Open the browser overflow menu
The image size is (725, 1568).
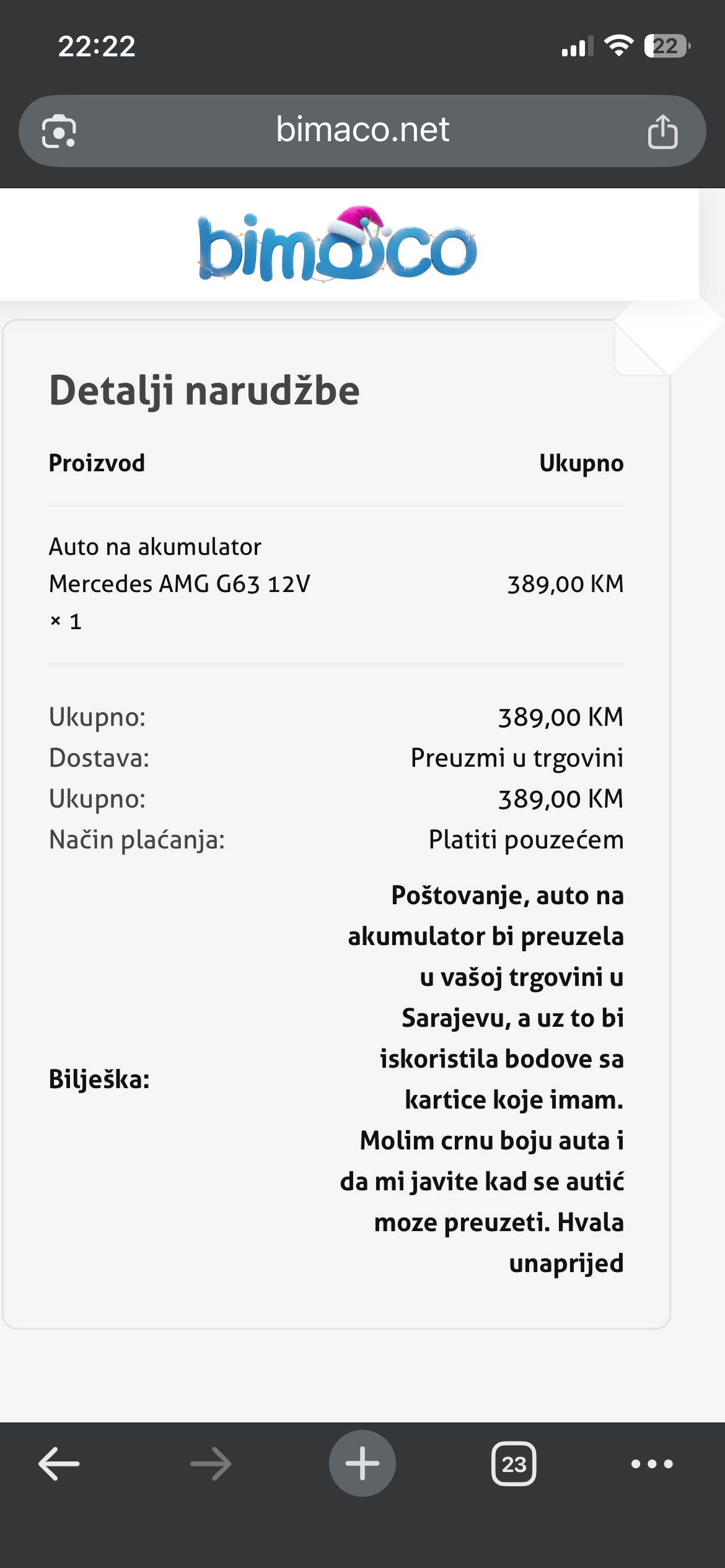click(652, 1464)
